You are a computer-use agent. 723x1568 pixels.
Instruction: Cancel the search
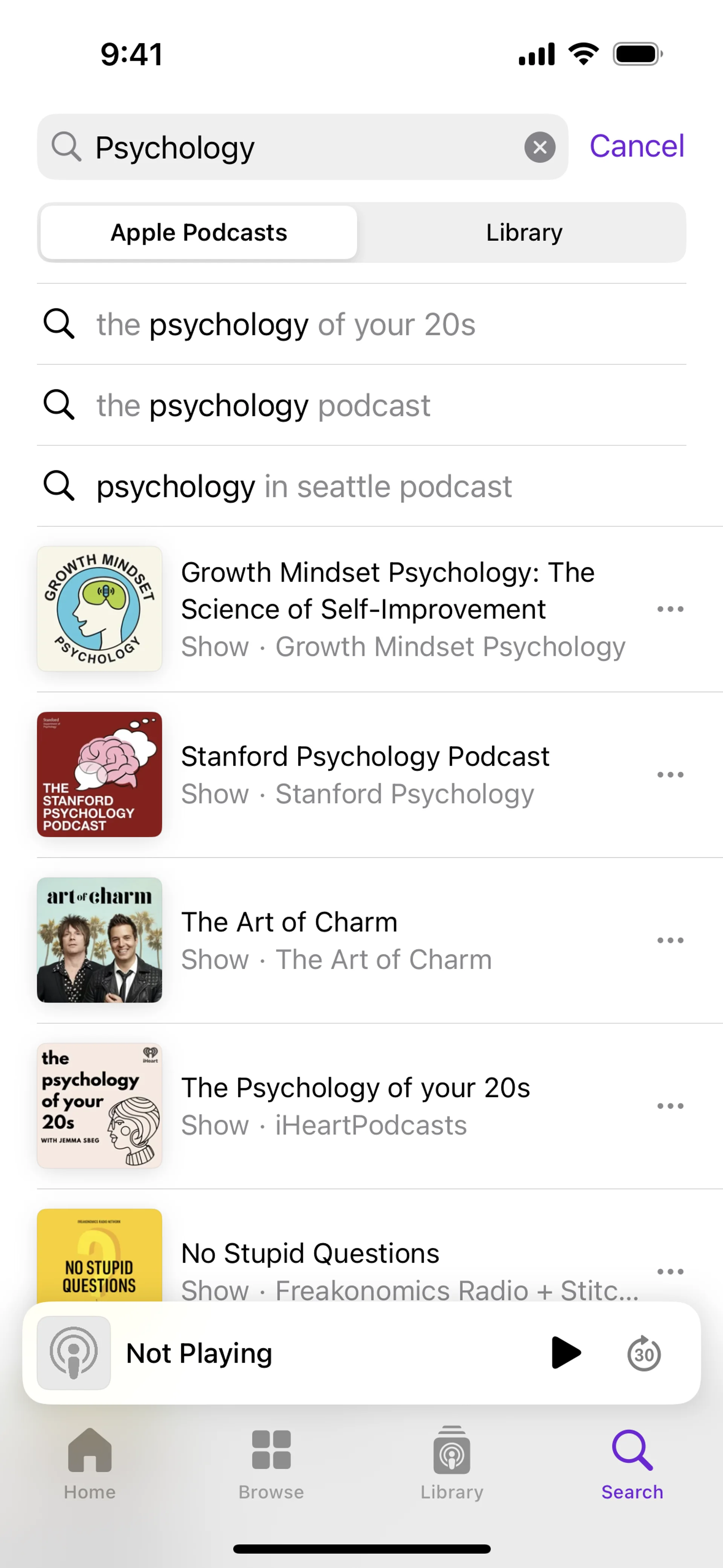click(x=637, y=147)
